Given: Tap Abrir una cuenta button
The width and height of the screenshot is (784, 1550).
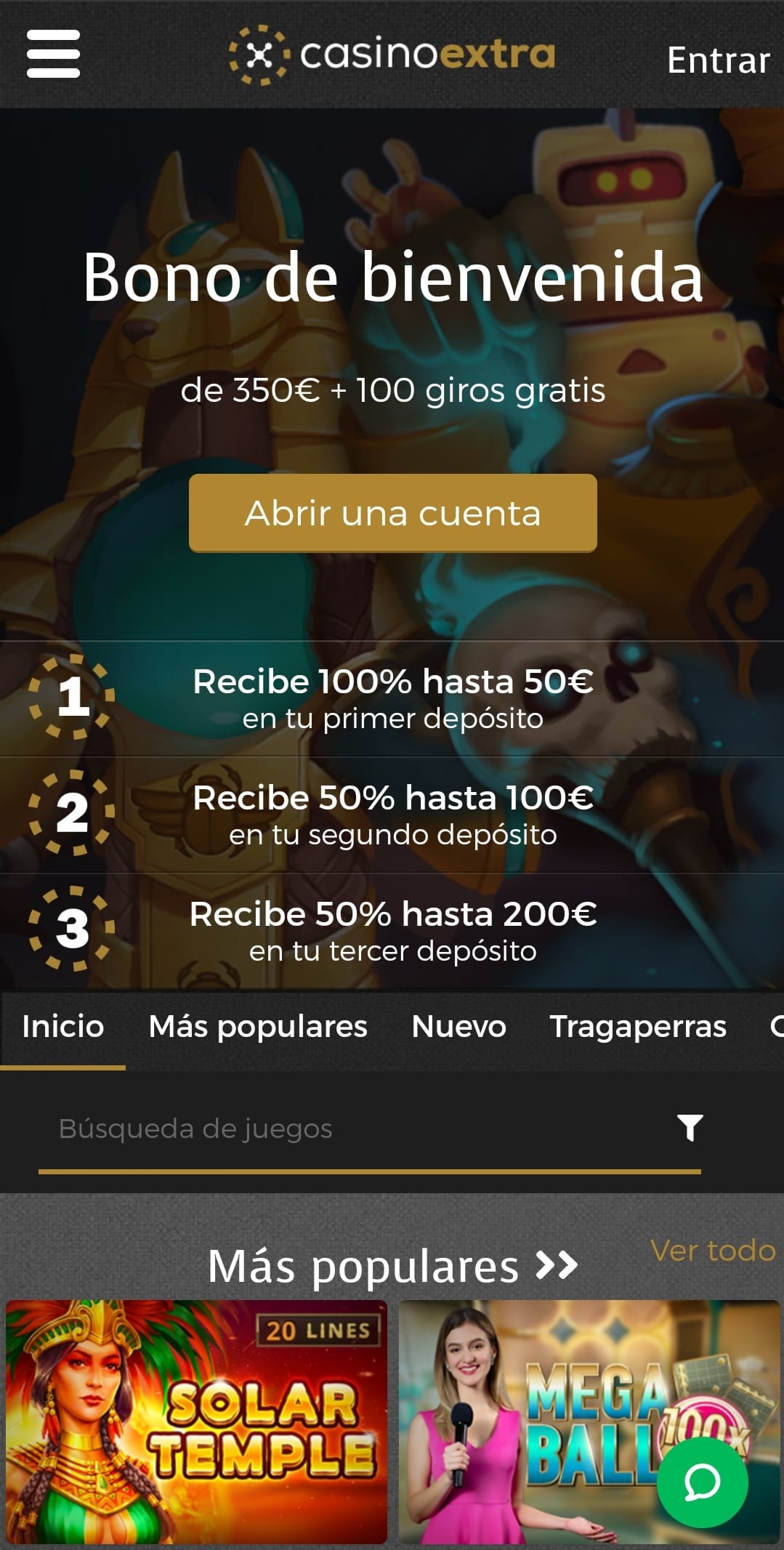Looking at the screenshot, I should point(392,513).
